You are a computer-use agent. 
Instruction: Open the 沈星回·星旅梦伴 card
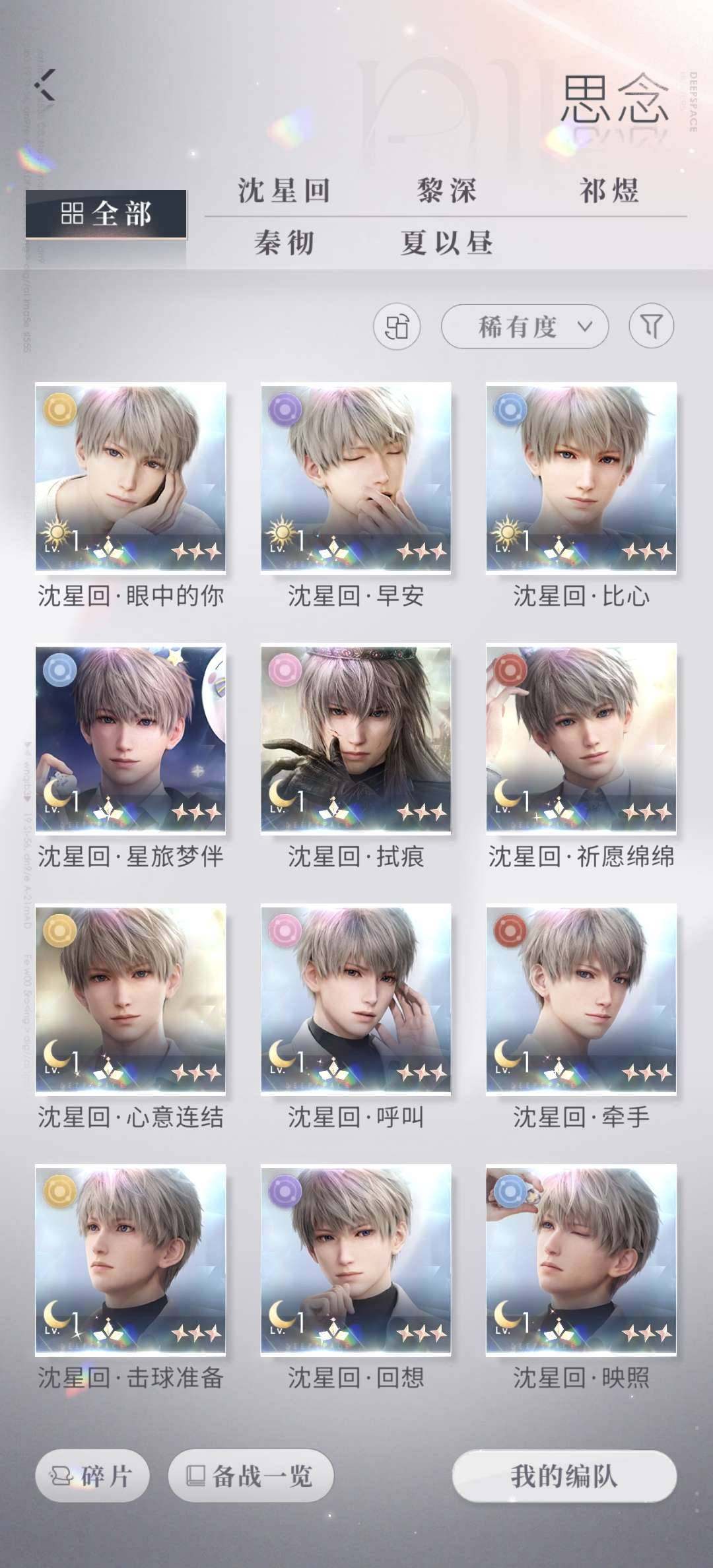point(130,738)
